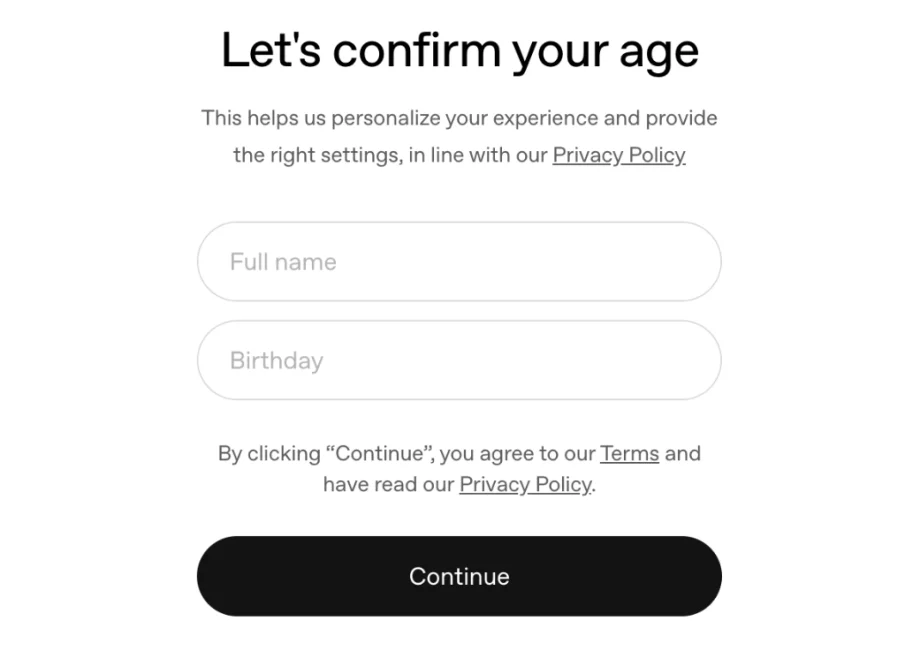Select the Birthday field

458,360
